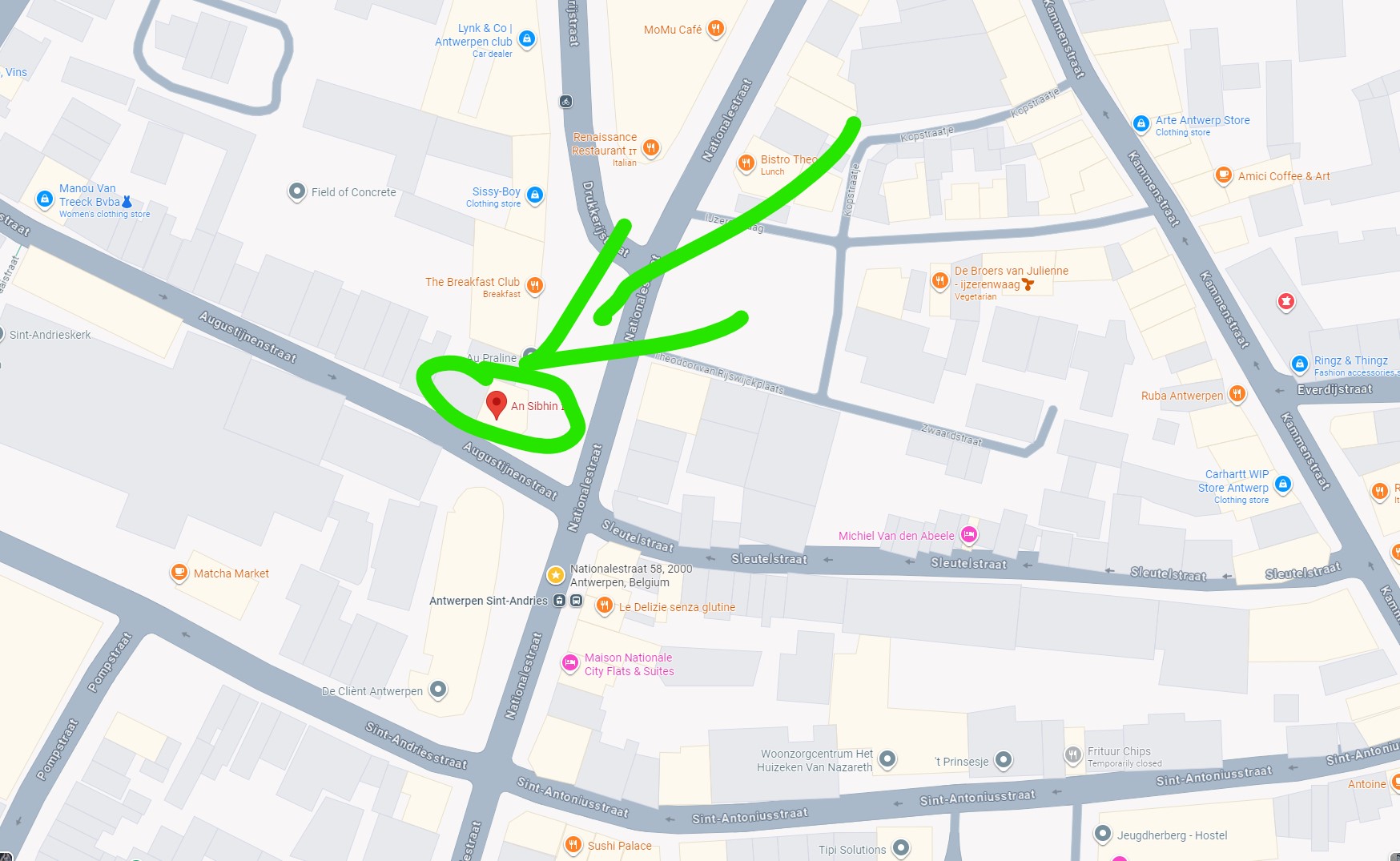Open the An Sibhin red location pin
Image resolution: width=1400 pixels, height=861 pixels.
(497, 403)
